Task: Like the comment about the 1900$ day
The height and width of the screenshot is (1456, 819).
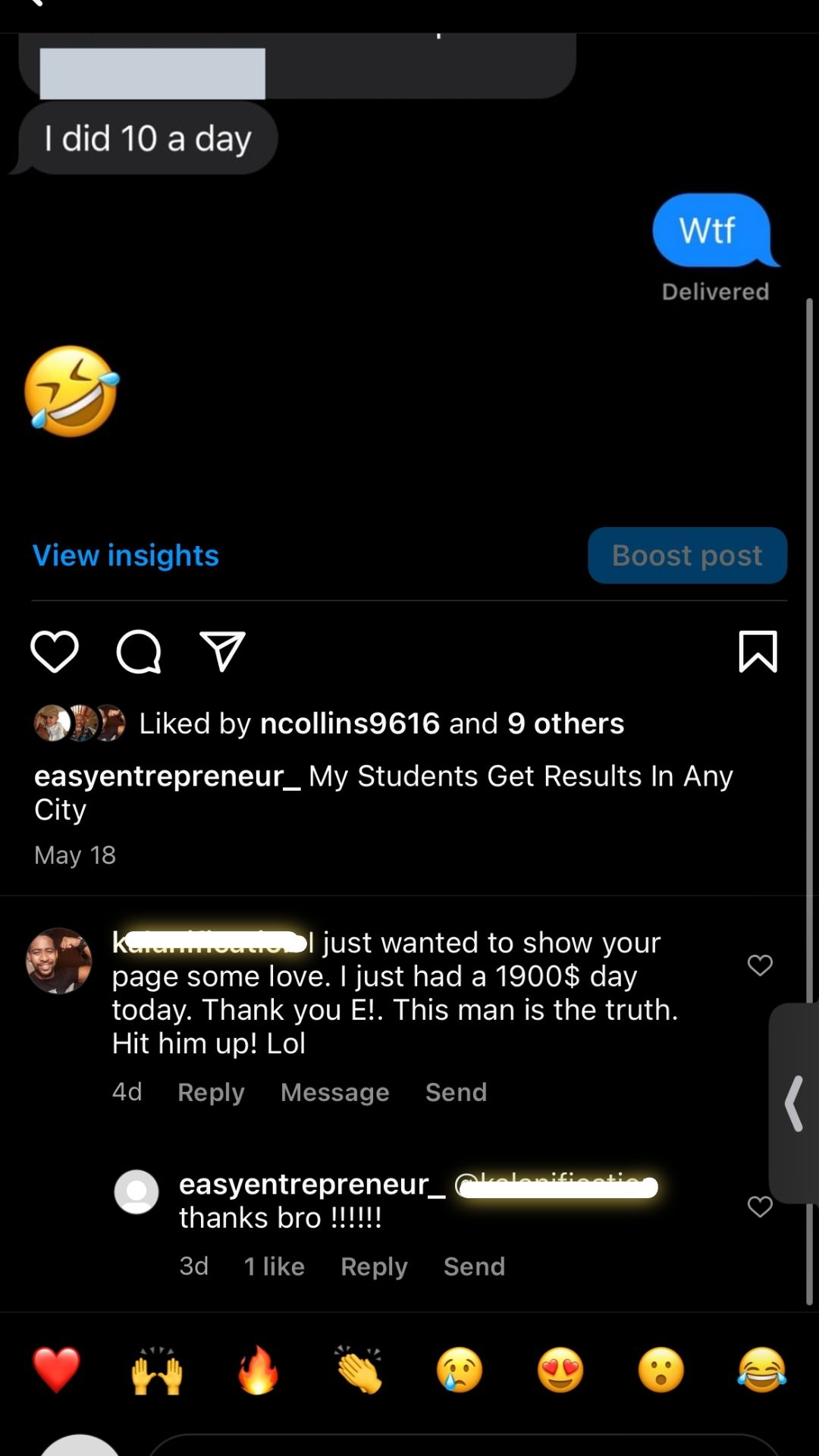Action: pos(760,965)
